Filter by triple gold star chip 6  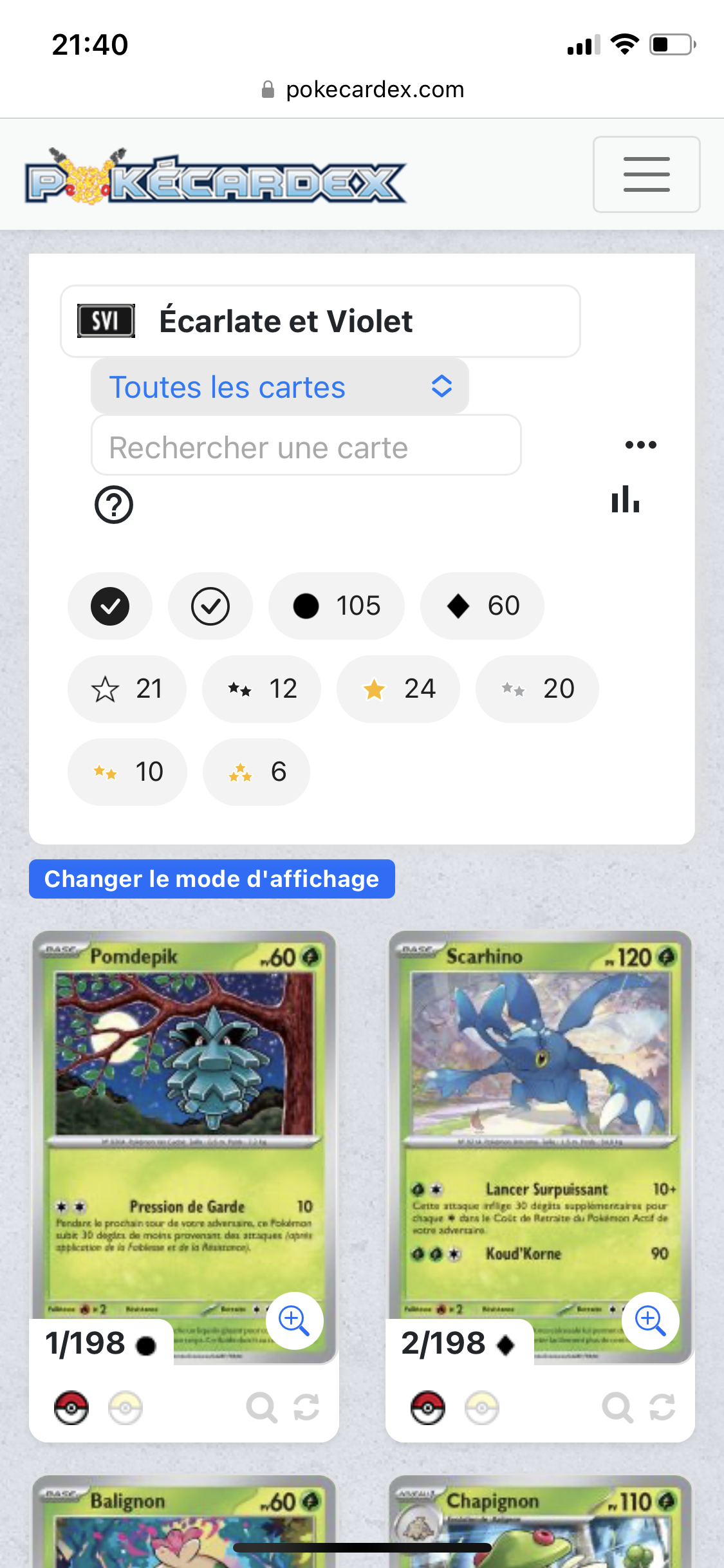[x=256, y=772]
